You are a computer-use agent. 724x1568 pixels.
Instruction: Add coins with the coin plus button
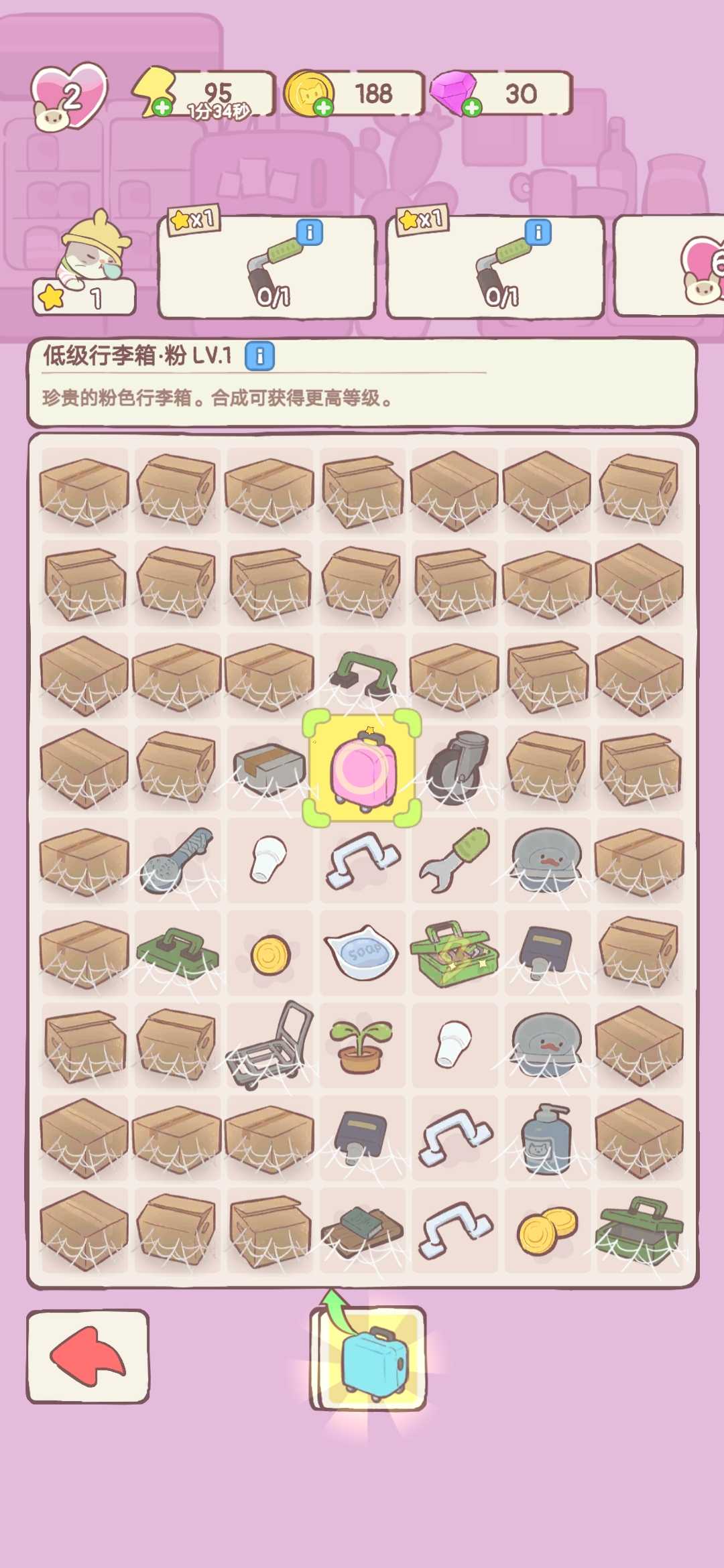point(323,107)
